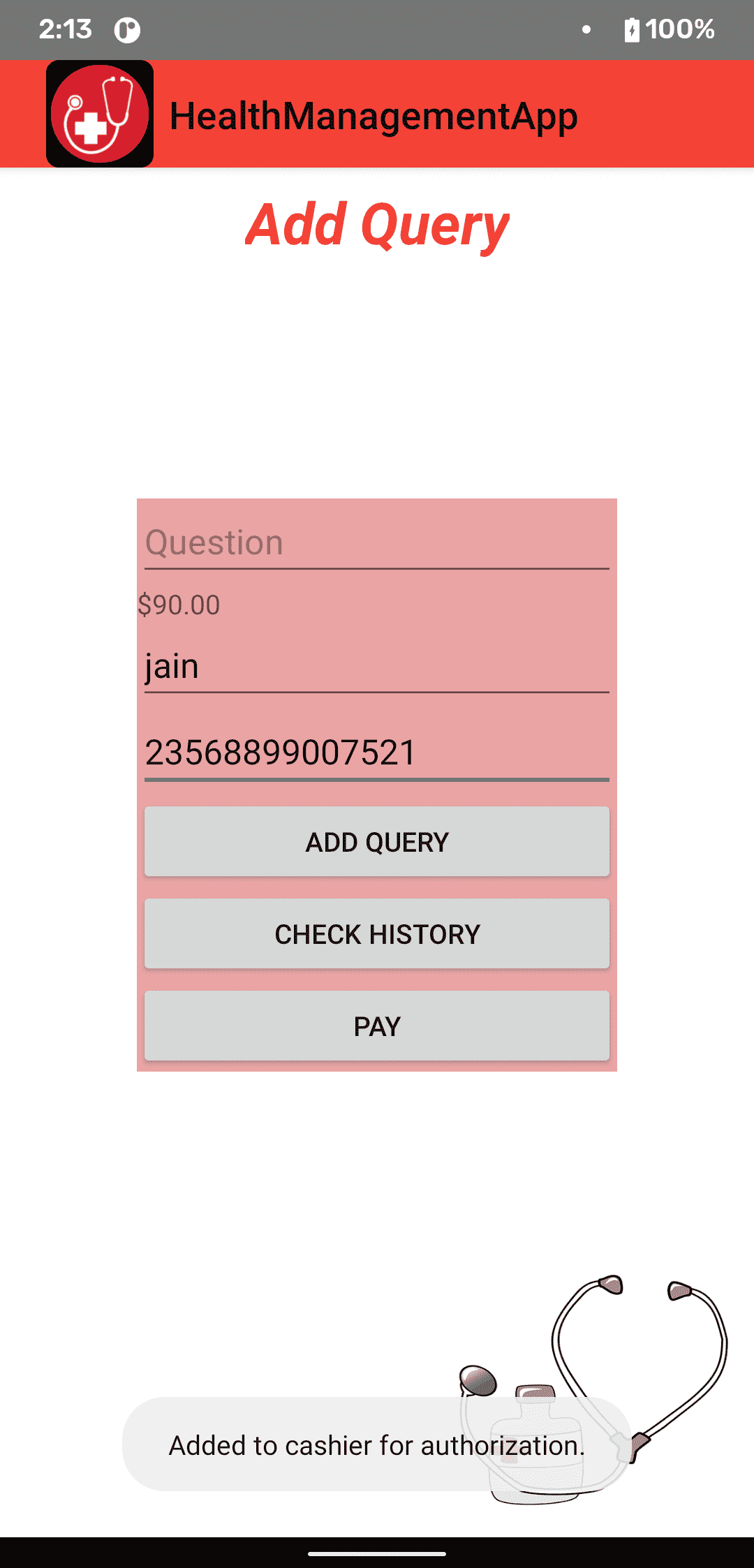Open CHECK HISTORY
The width and height of the screenshot is (754, 1568).
tap(377, 933)
